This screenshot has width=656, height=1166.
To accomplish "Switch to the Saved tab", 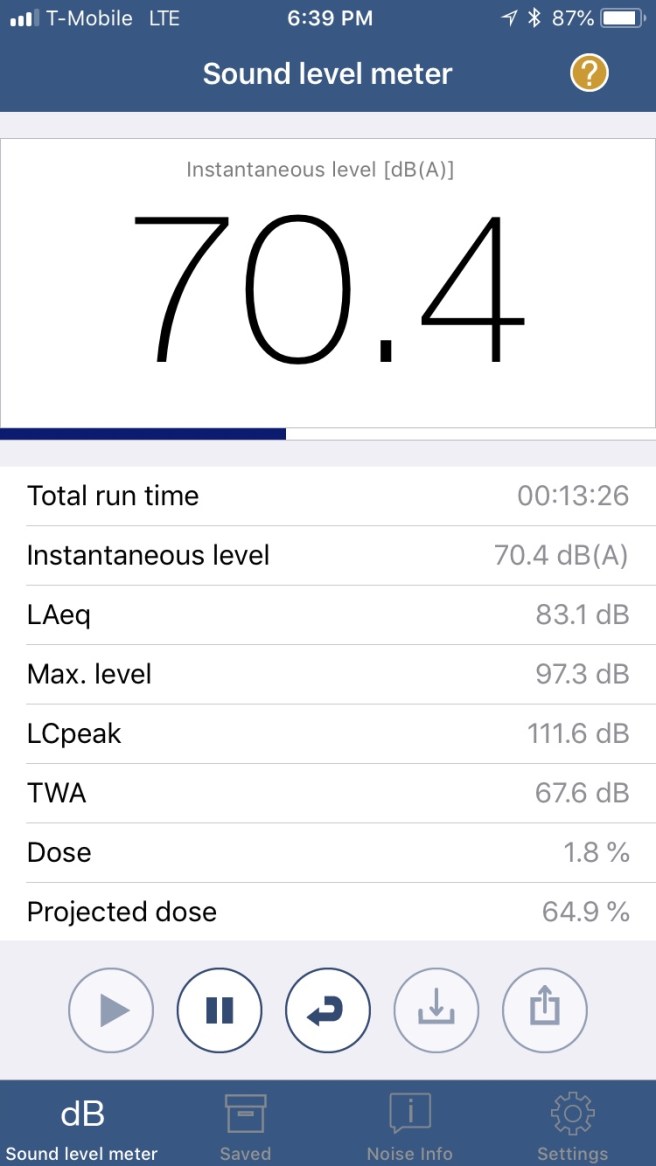I will pos(245,1125).
